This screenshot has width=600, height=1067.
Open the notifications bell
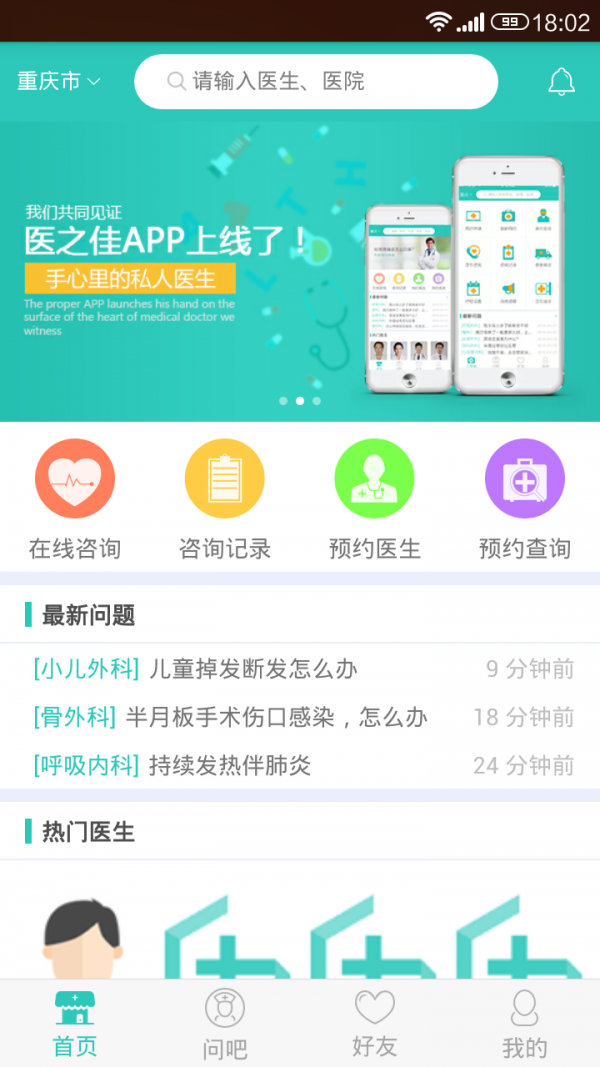562,82
